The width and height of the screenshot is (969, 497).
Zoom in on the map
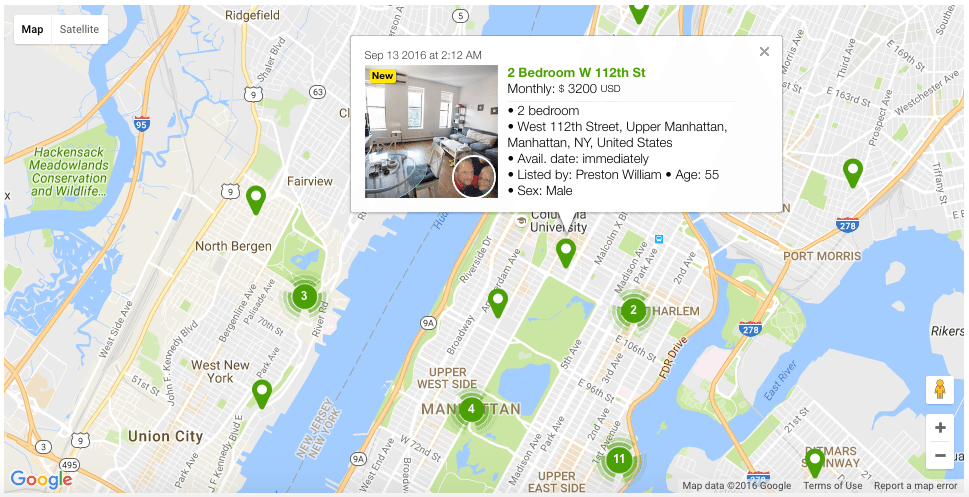[940, 428]
